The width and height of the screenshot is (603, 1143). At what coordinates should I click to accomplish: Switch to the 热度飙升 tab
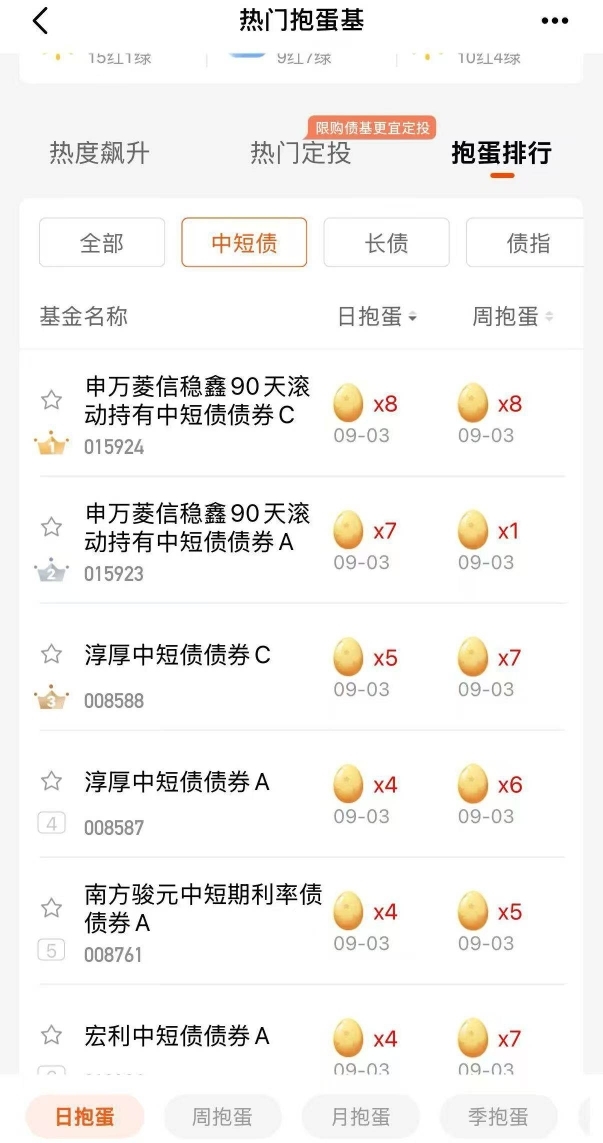point(99,153)
